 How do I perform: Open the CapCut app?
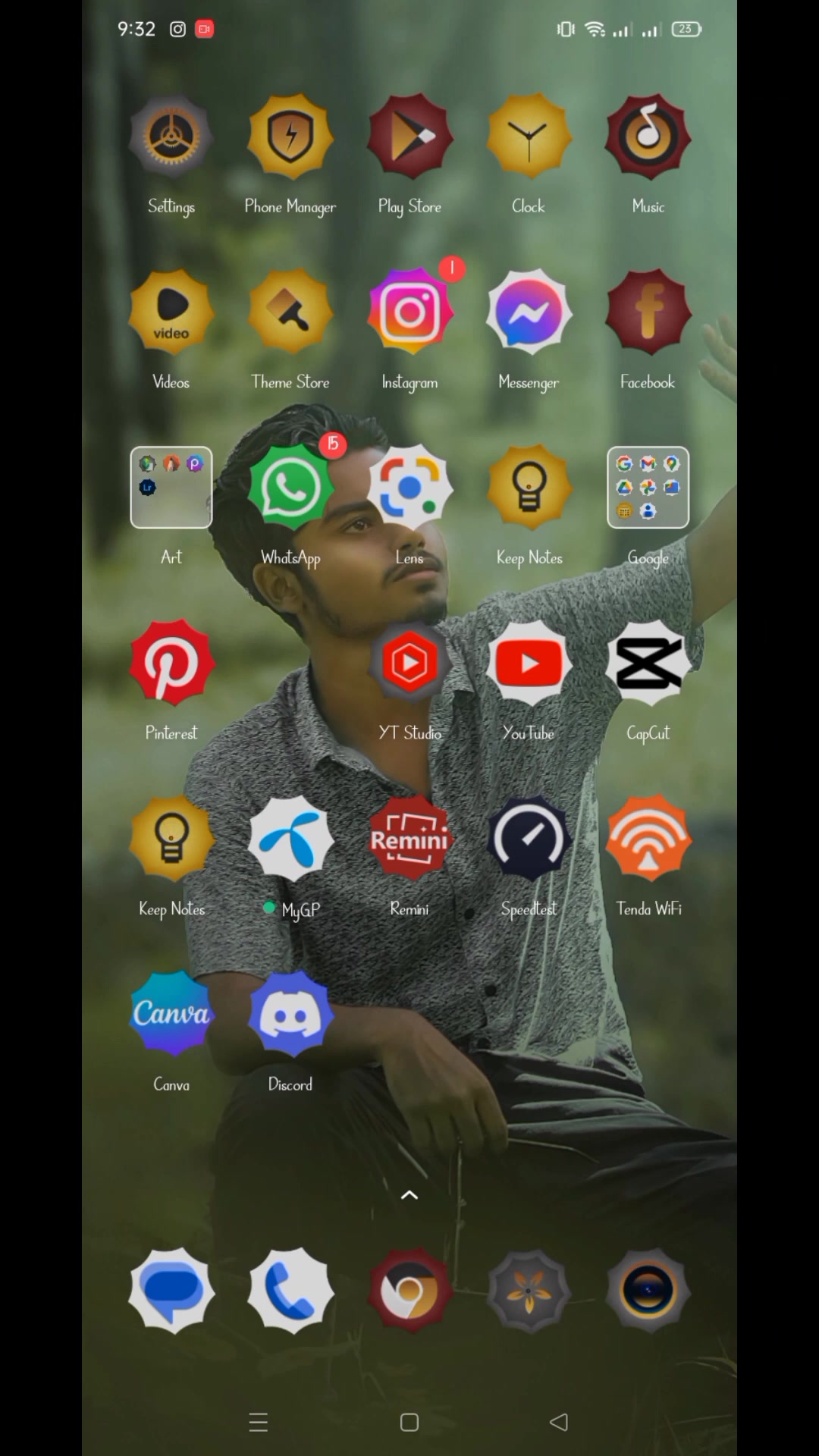(648, 663)
